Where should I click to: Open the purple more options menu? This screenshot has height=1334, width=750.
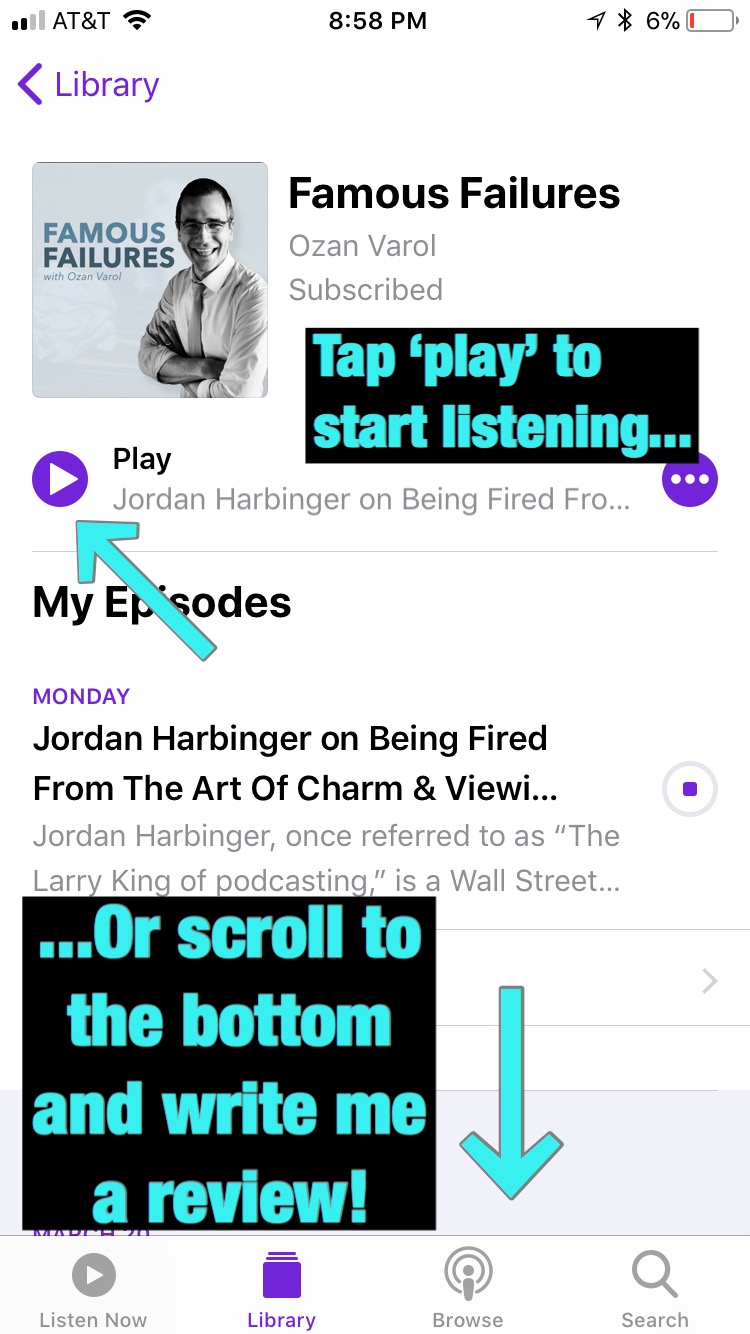[690, 479]
